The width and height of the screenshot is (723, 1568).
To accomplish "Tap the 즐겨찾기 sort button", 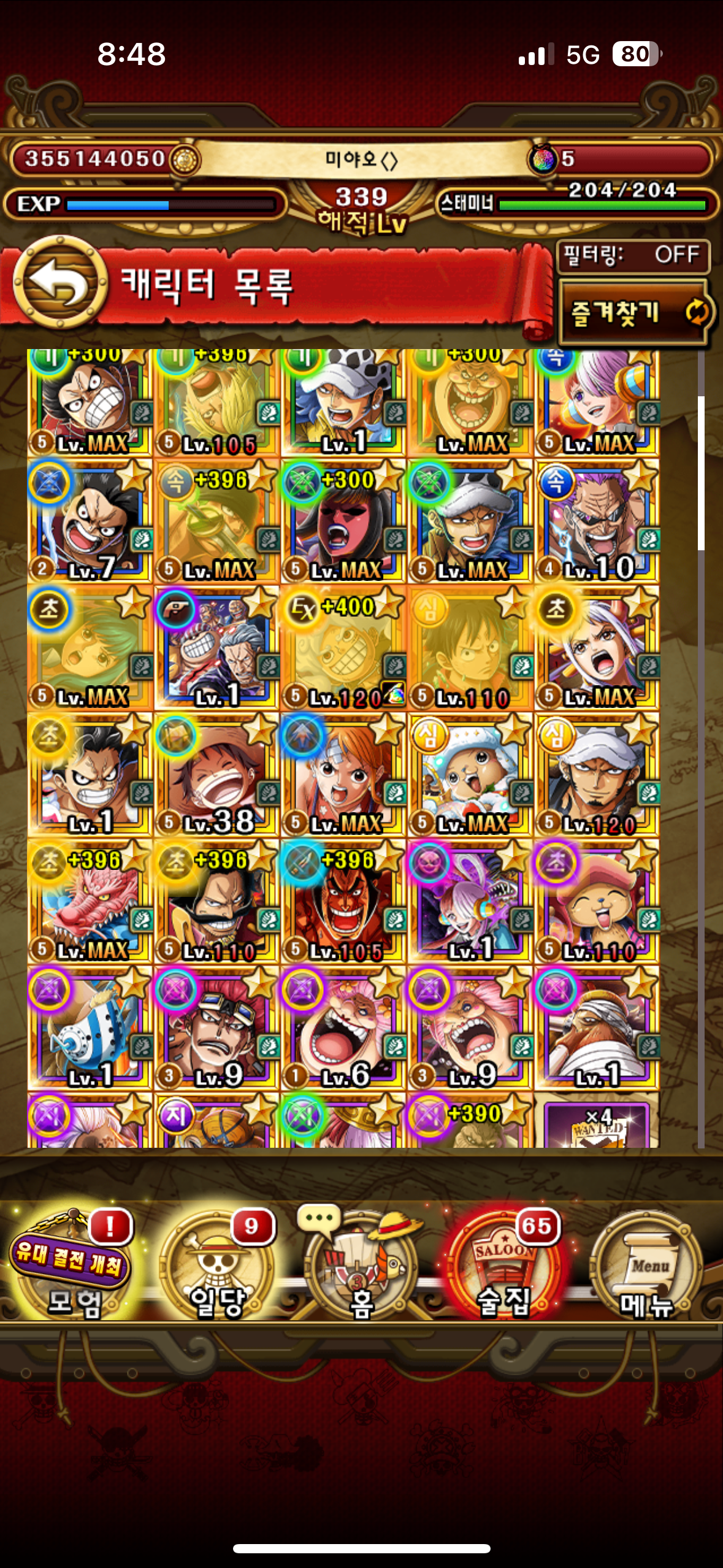I will 635,313.
